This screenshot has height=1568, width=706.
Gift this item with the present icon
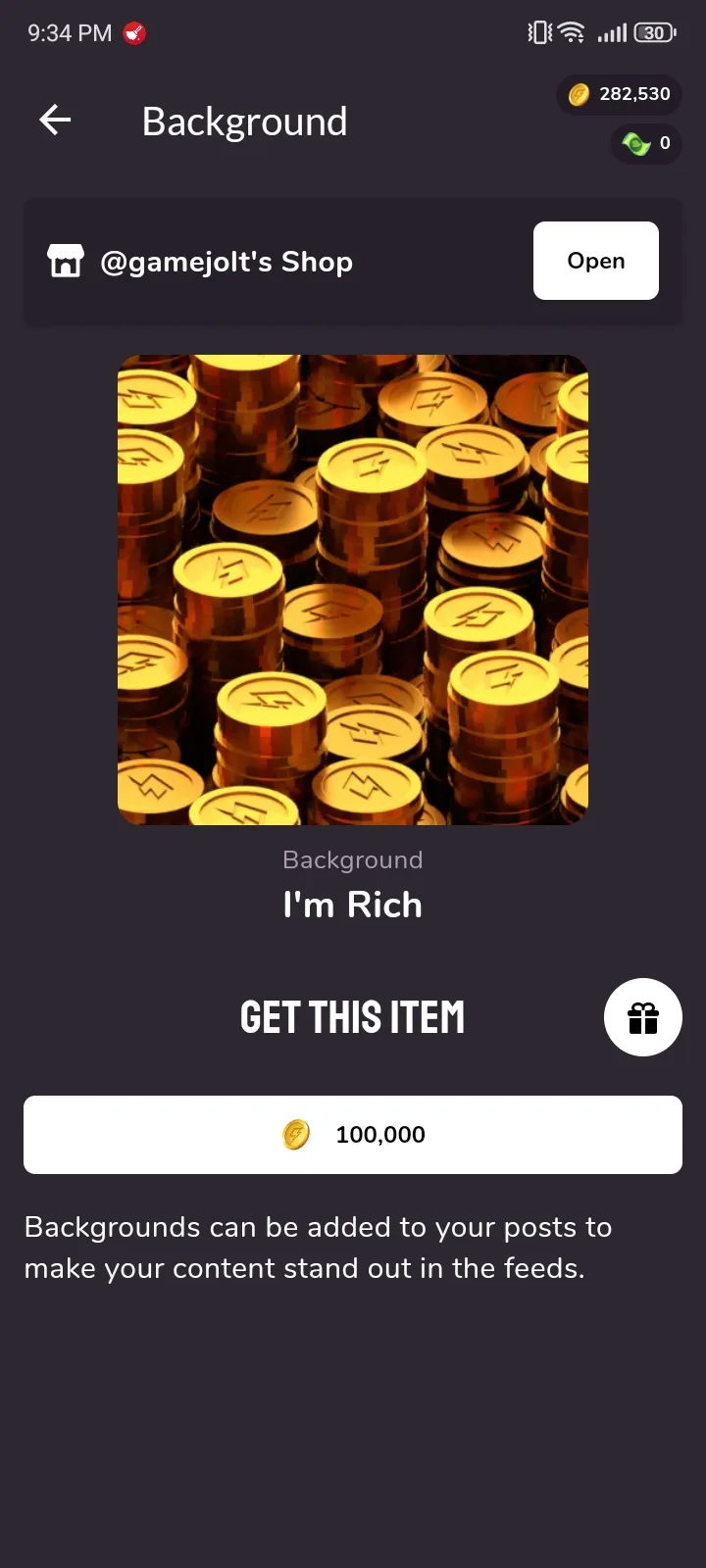pyautogui.click(x=642, y=1017)
